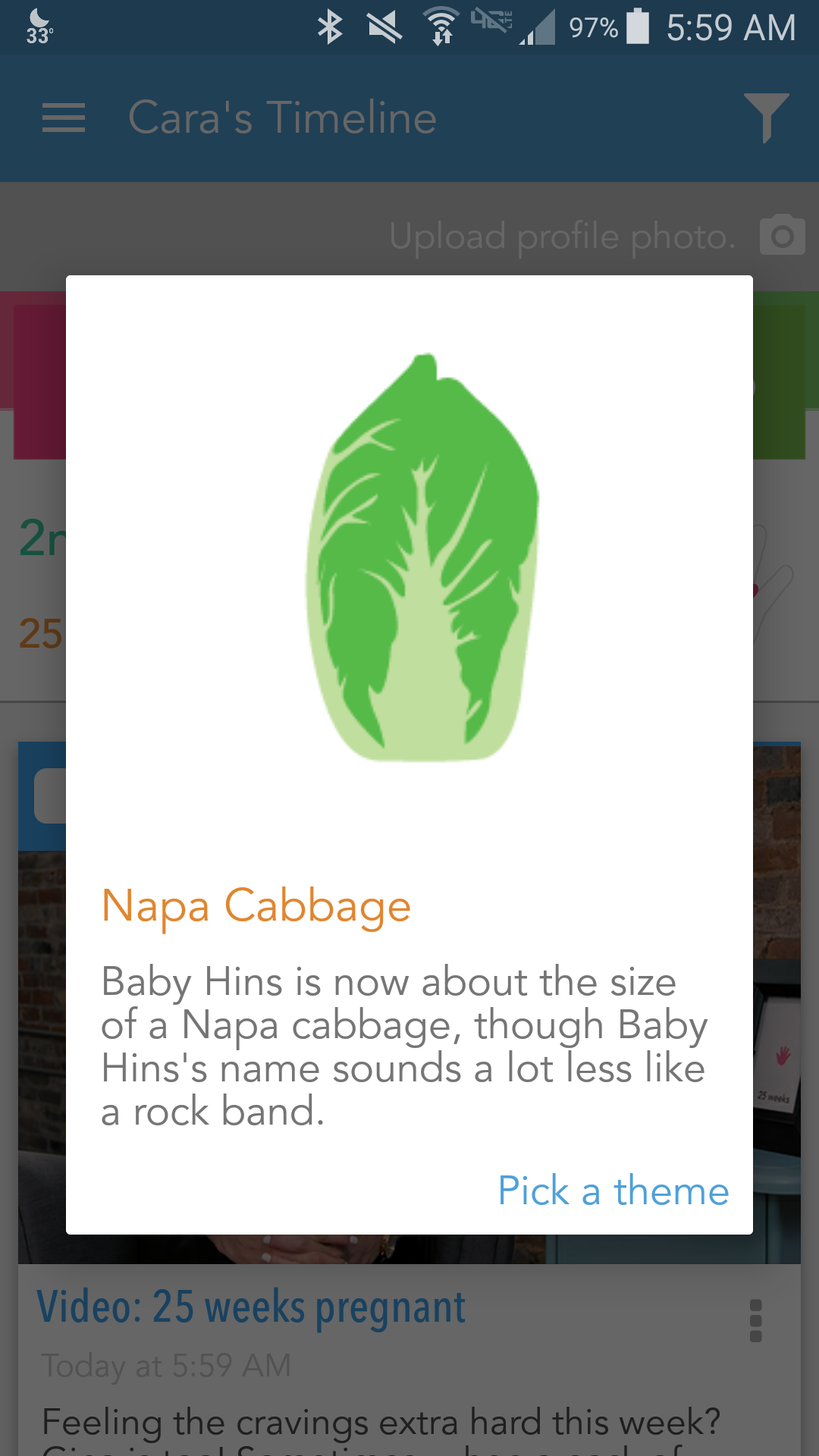819x1456 pixels.
Task: Upload a profile photo via camera icon
Action: (782, 236)
